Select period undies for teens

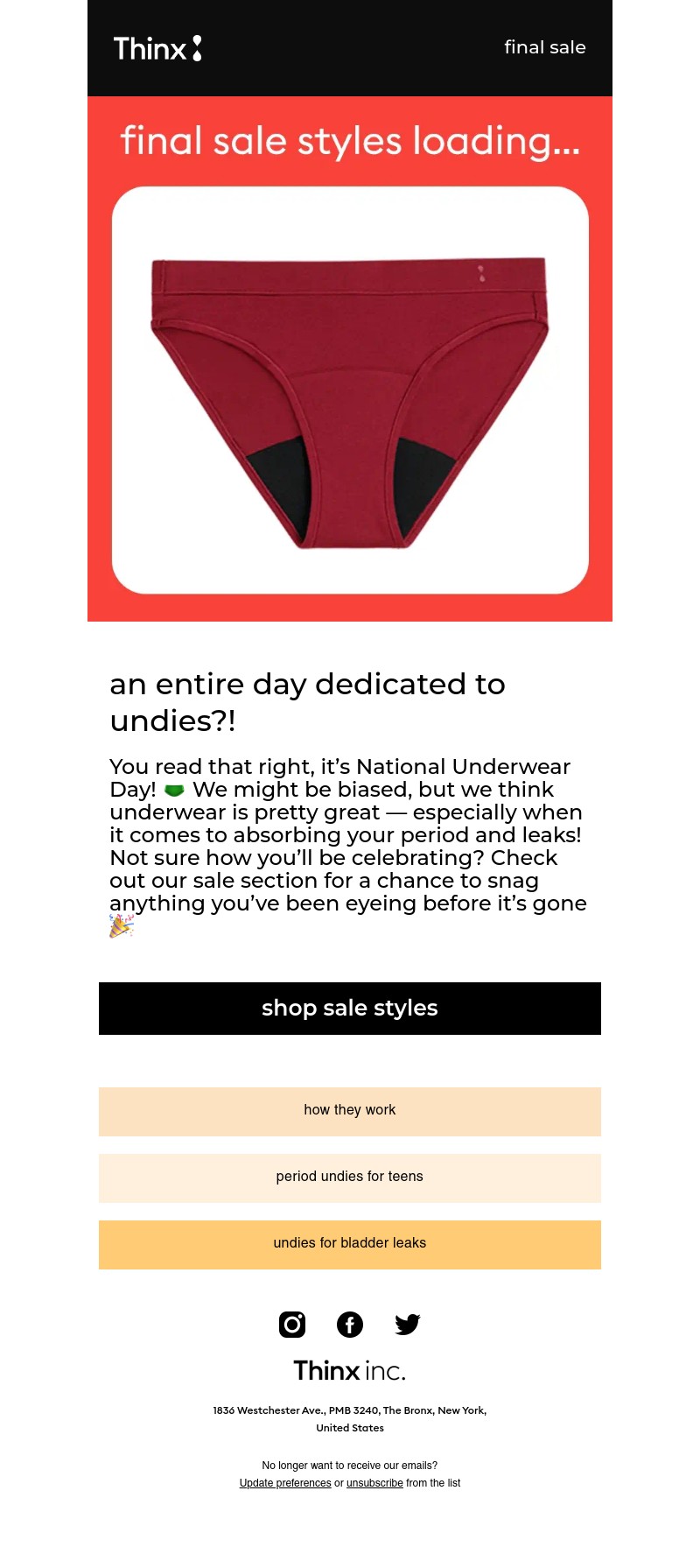pyautogui.click(x=350, y=1178)
